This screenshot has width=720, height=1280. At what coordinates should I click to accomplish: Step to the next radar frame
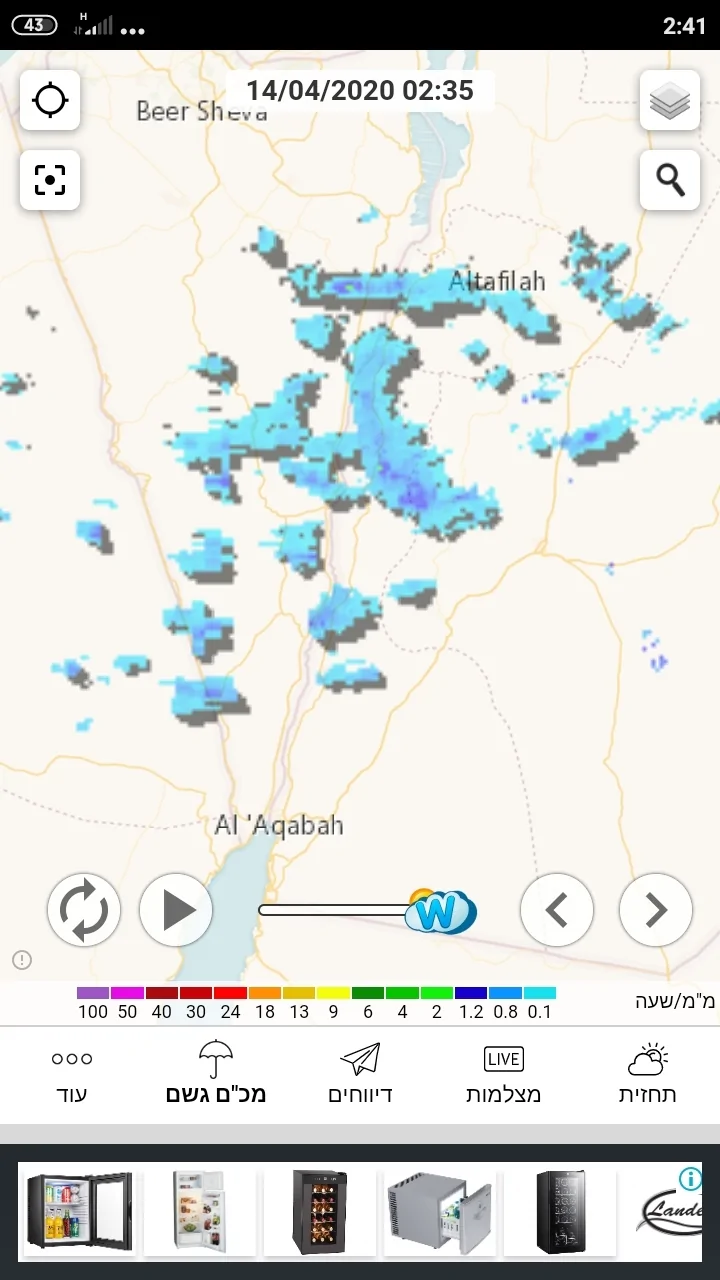[x=656, y=910]
